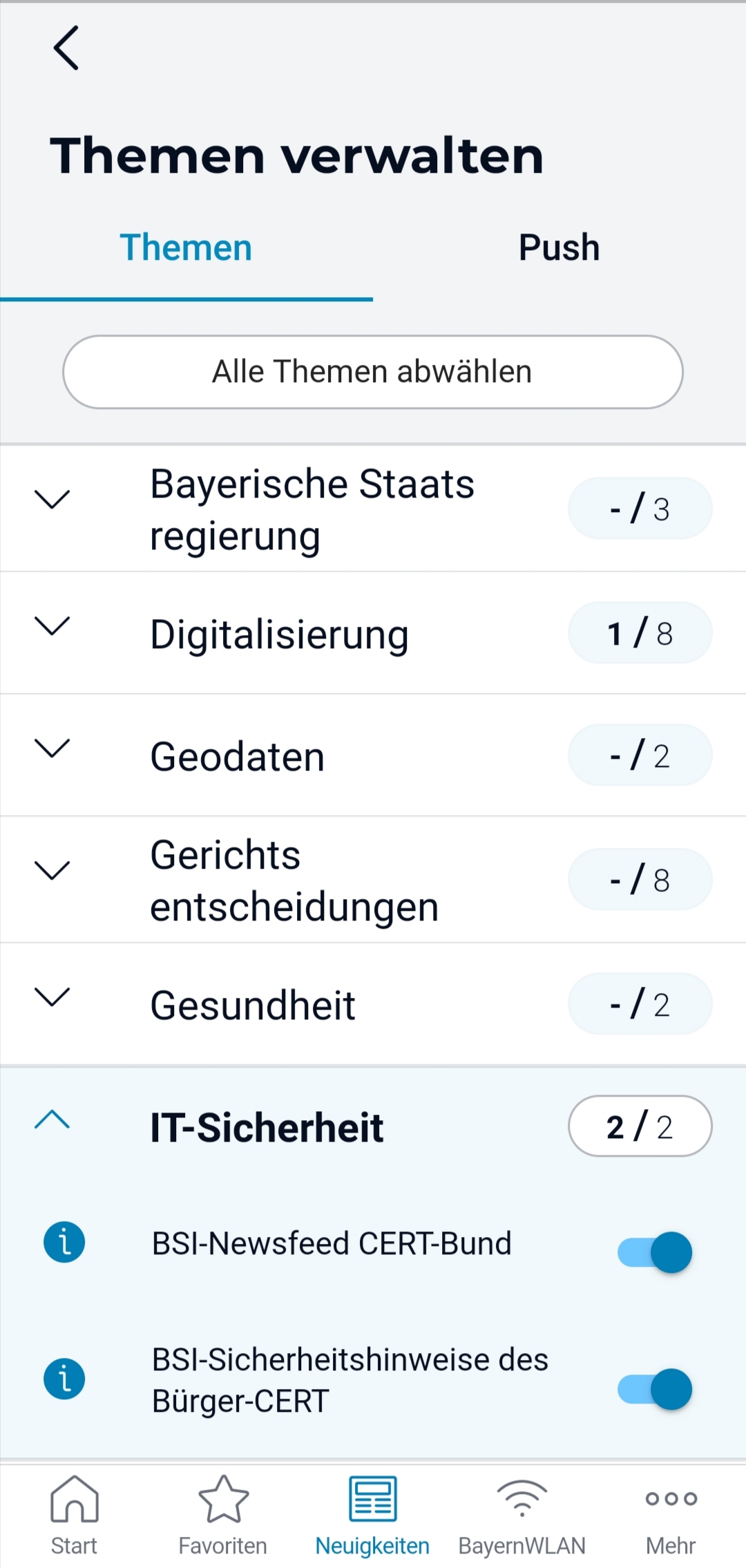The image size is (746, 1568).
Task: Expand the Gesundheit section
Action: click(373, 1004)
